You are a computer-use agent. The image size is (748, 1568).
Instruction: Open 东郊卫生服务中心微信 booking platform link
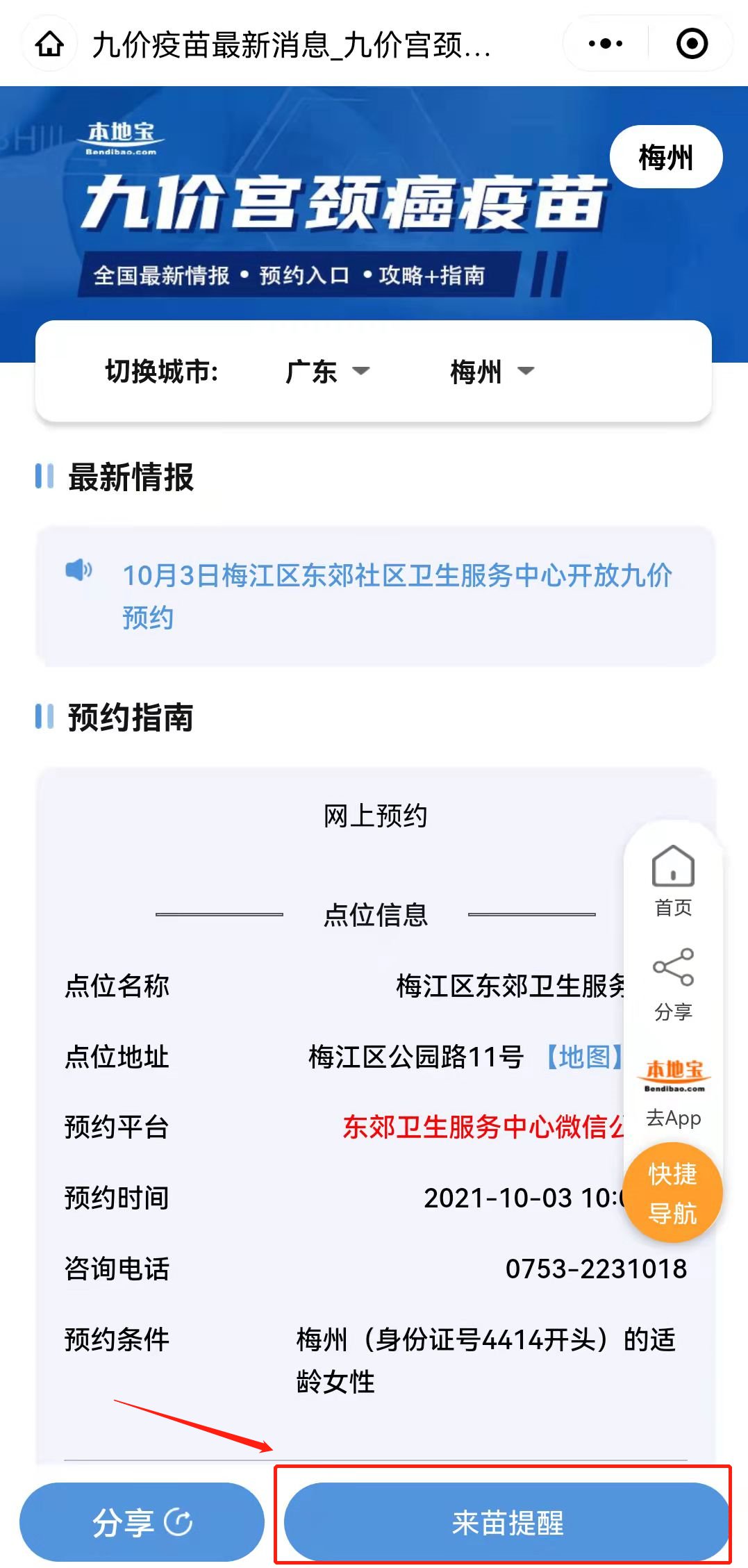(x=483, y=1127)
